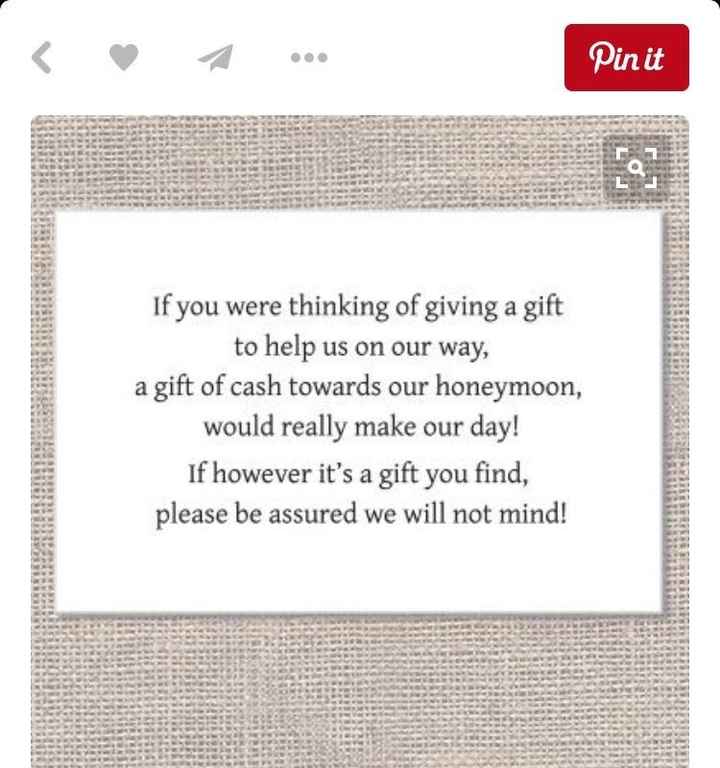Send this pin via paper plane icon
Screen dimensions: 720x768
215,58
